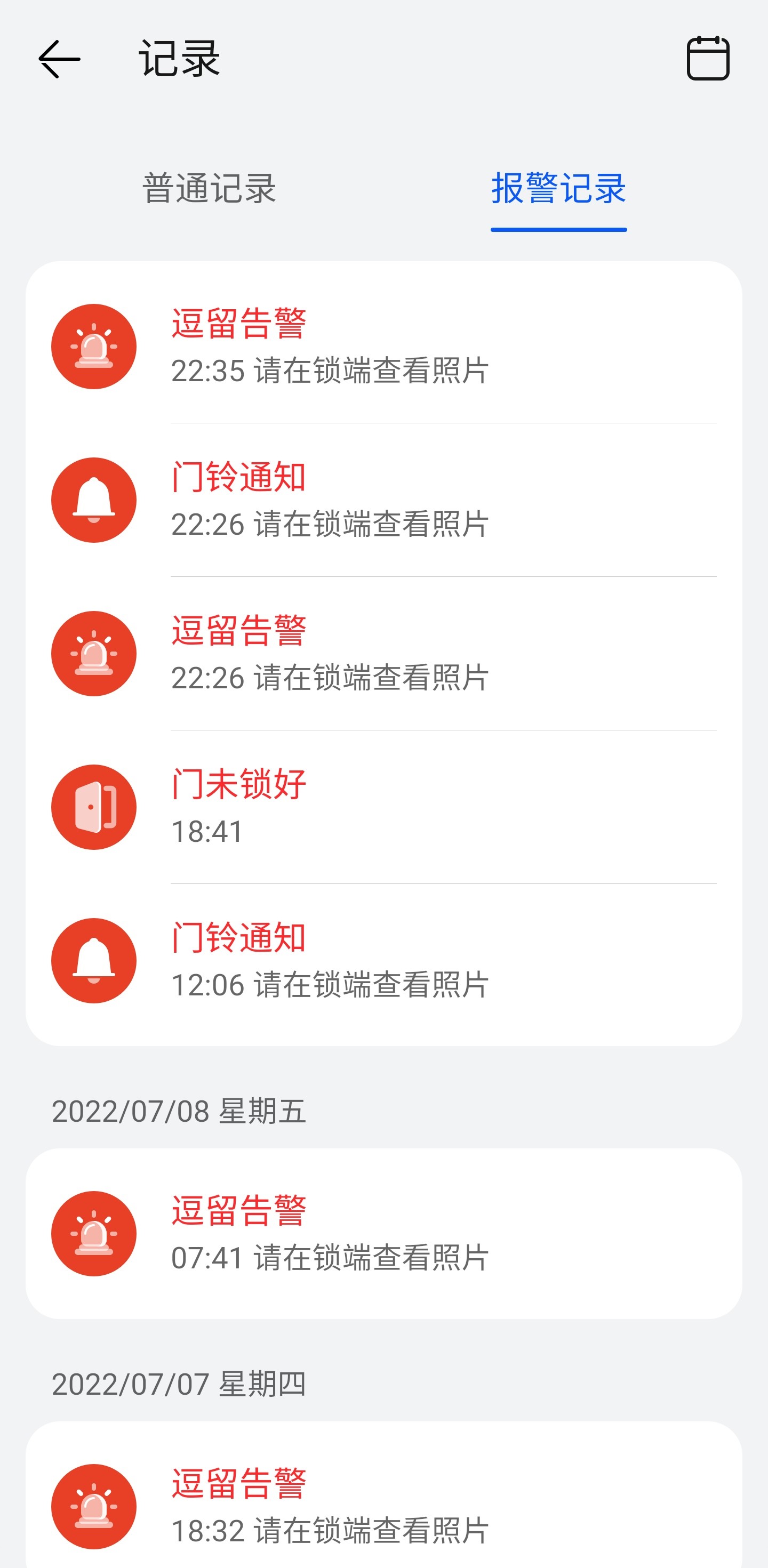This screenshot has width=768, height=1568.
Task: View the 12:06 门铃通知 record
Action: tap(383, 960)
